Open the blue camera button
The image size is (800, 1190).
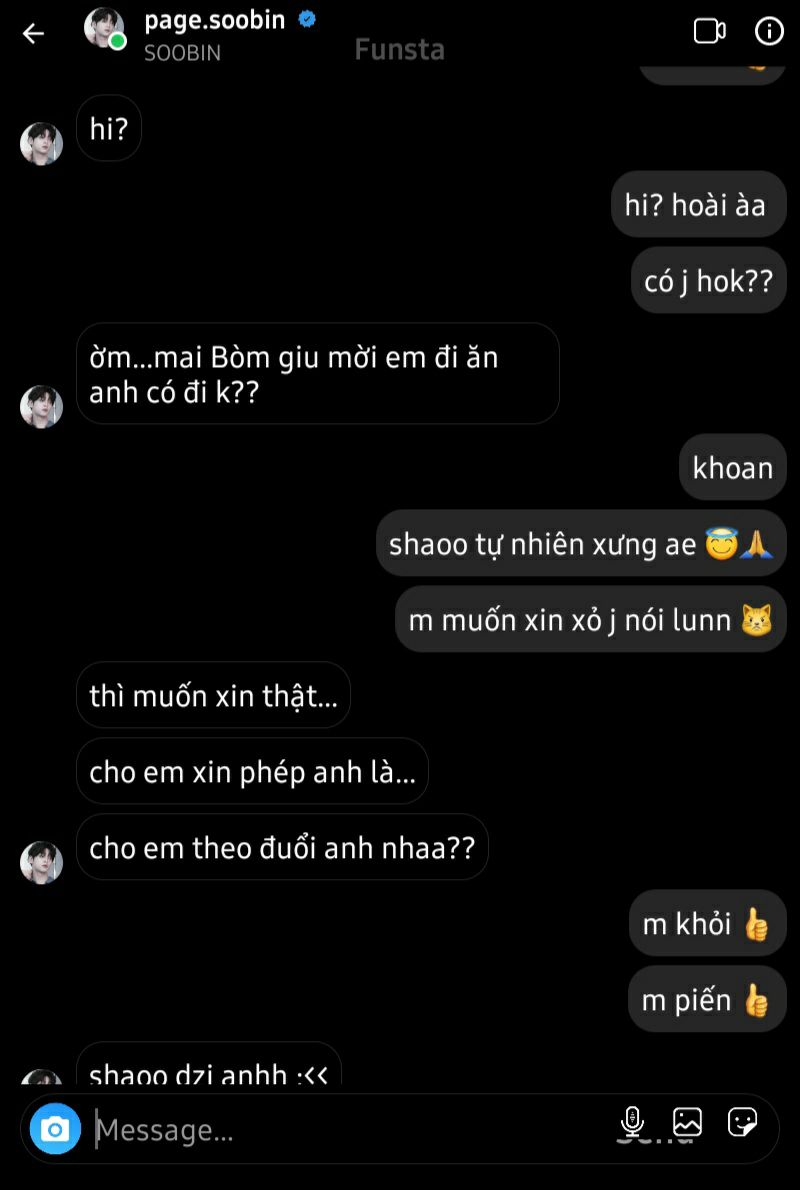[x=55, y=1129]
